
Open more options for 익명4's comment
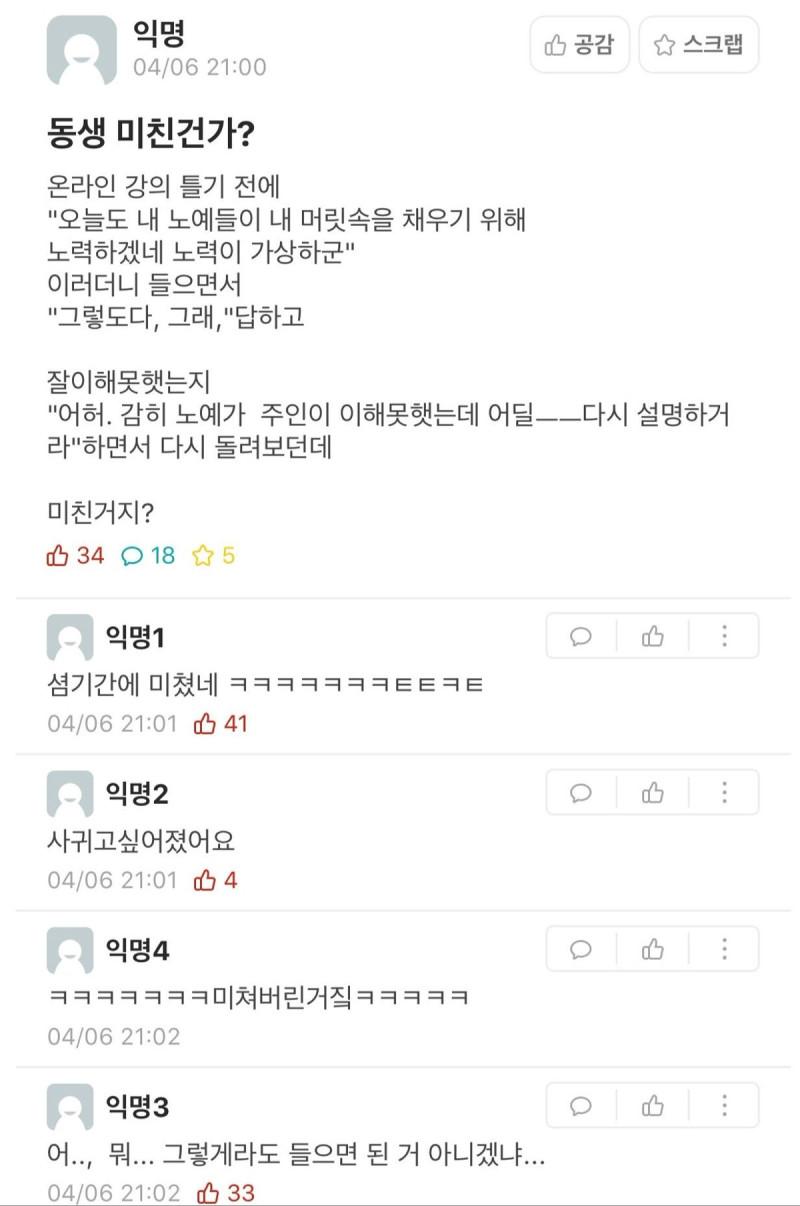pyautogui.click(x=724, y=949)
